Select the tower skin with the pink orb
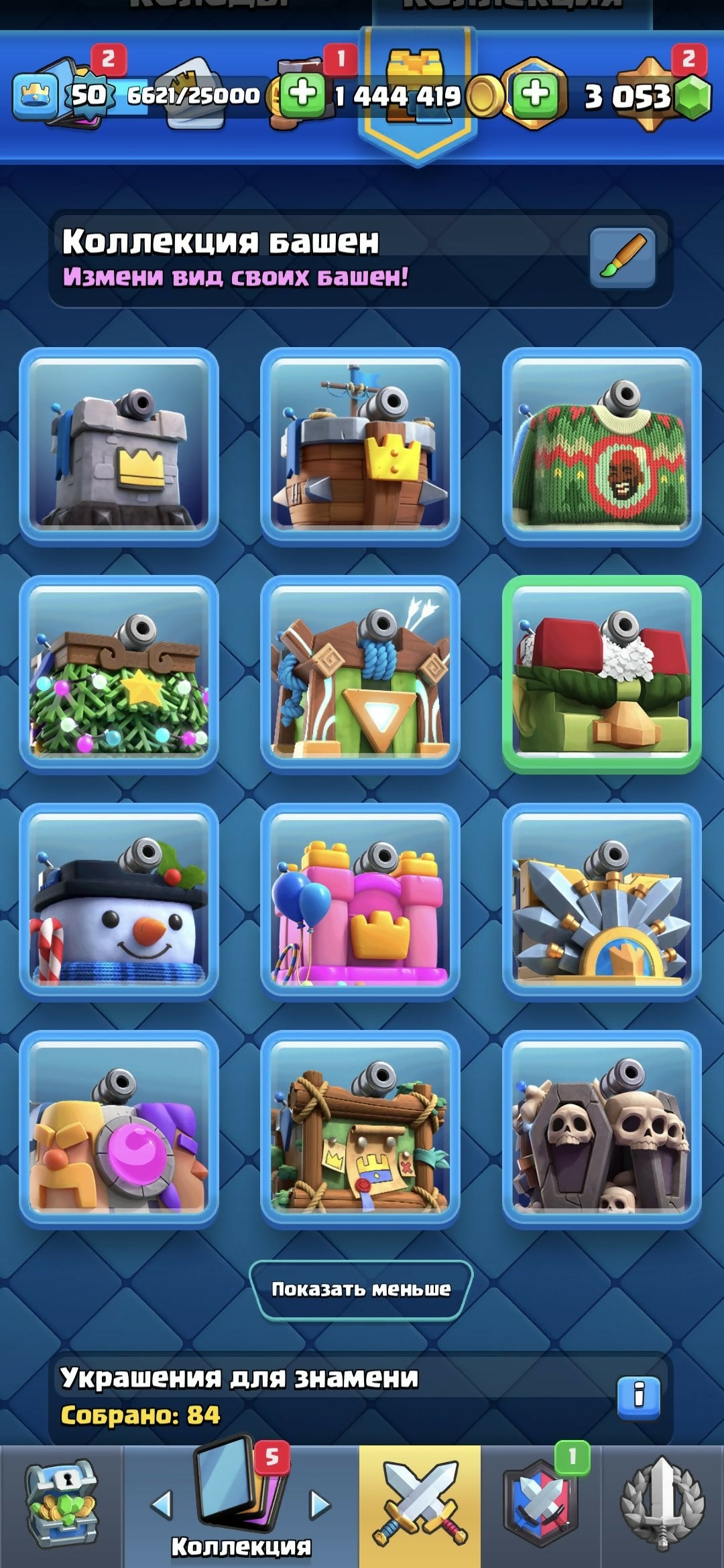The height and width of the screenshot is (1568, 724). [x=119, y=1129]
